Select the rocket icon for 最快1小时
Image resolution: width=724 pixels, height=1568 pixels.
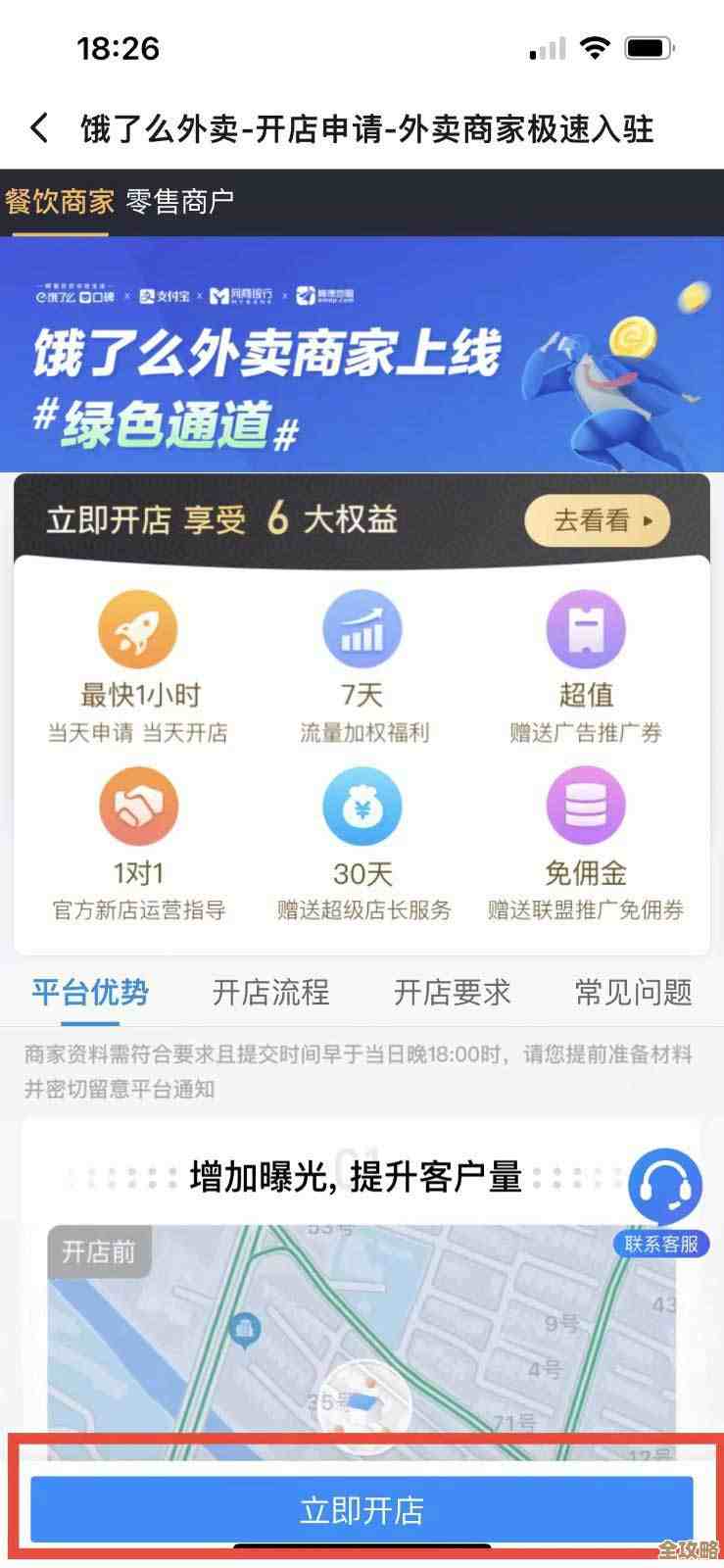(x=137, y=629)
